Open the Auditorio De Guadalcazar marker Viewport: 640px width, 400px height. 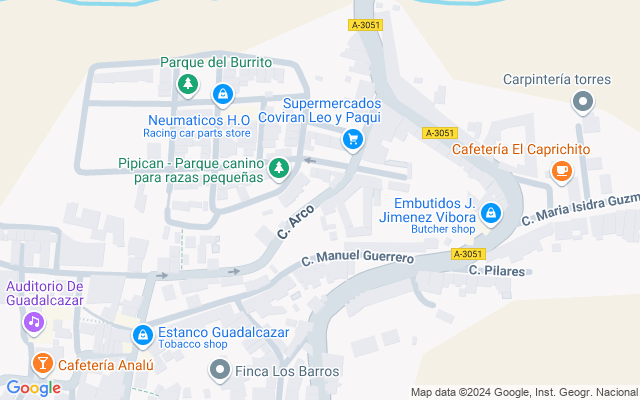tap(34, 322)
